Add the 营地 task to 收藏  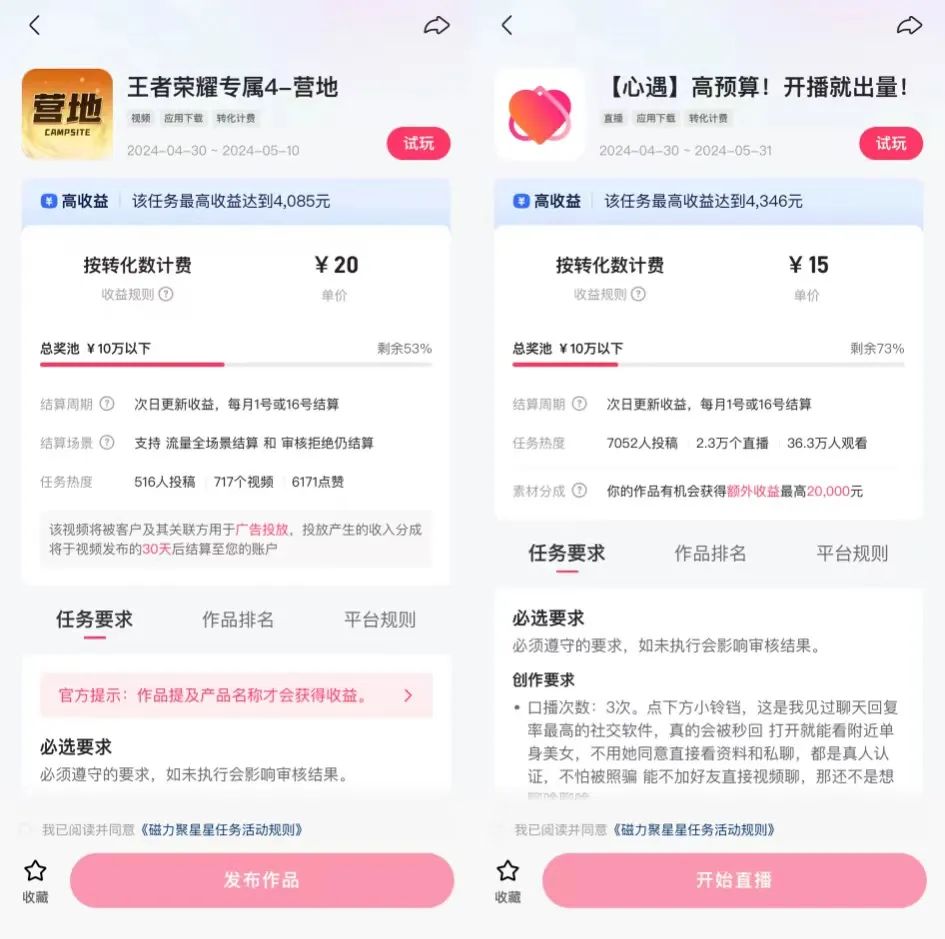[35, 880]
